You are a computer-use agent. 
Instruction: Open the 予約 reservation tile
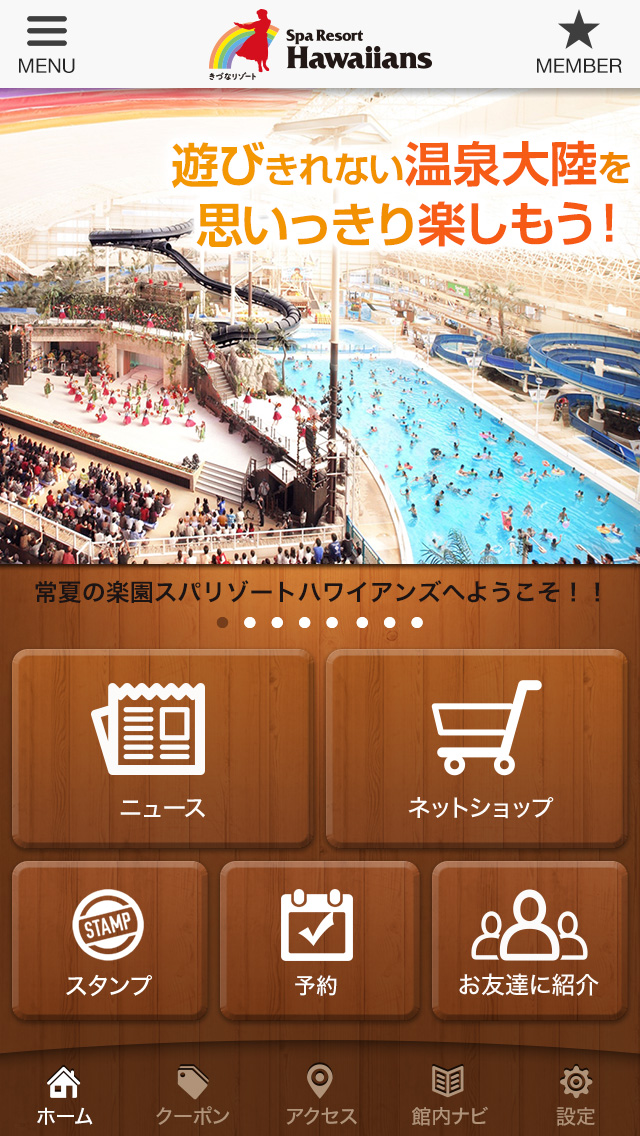318,940
